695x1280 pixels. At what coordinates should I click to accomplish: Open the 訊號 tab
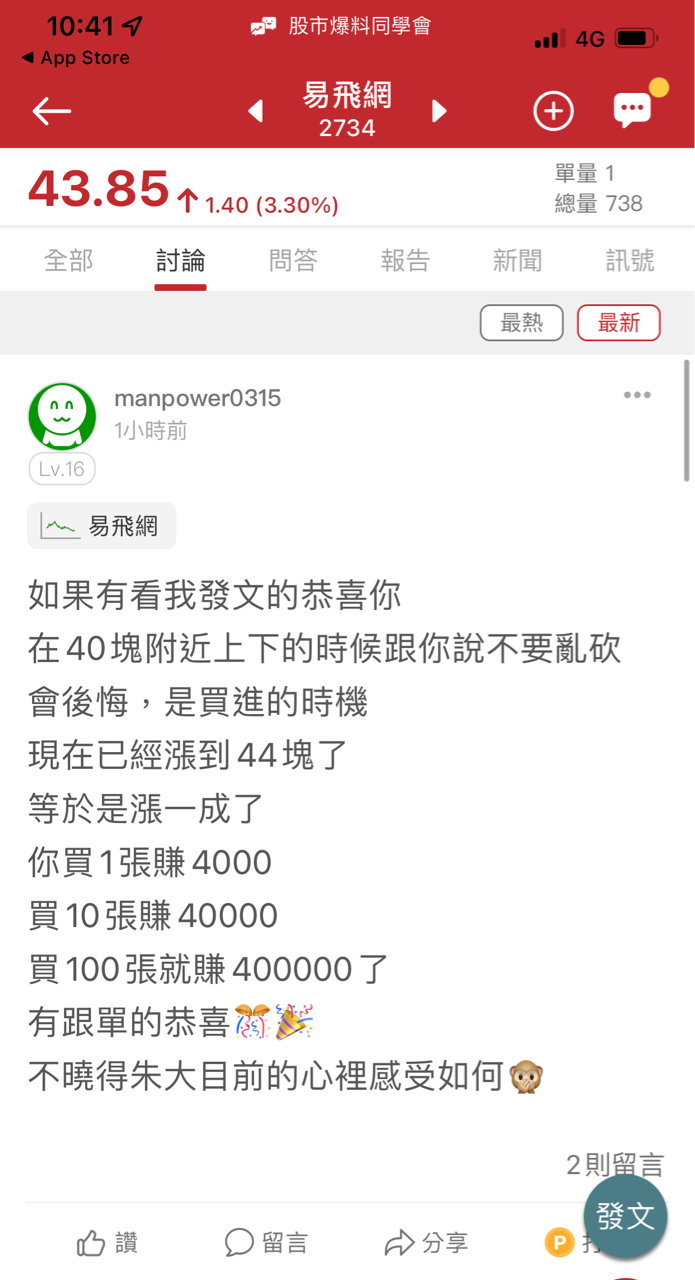pyautogui.click(x=630, y=261)
